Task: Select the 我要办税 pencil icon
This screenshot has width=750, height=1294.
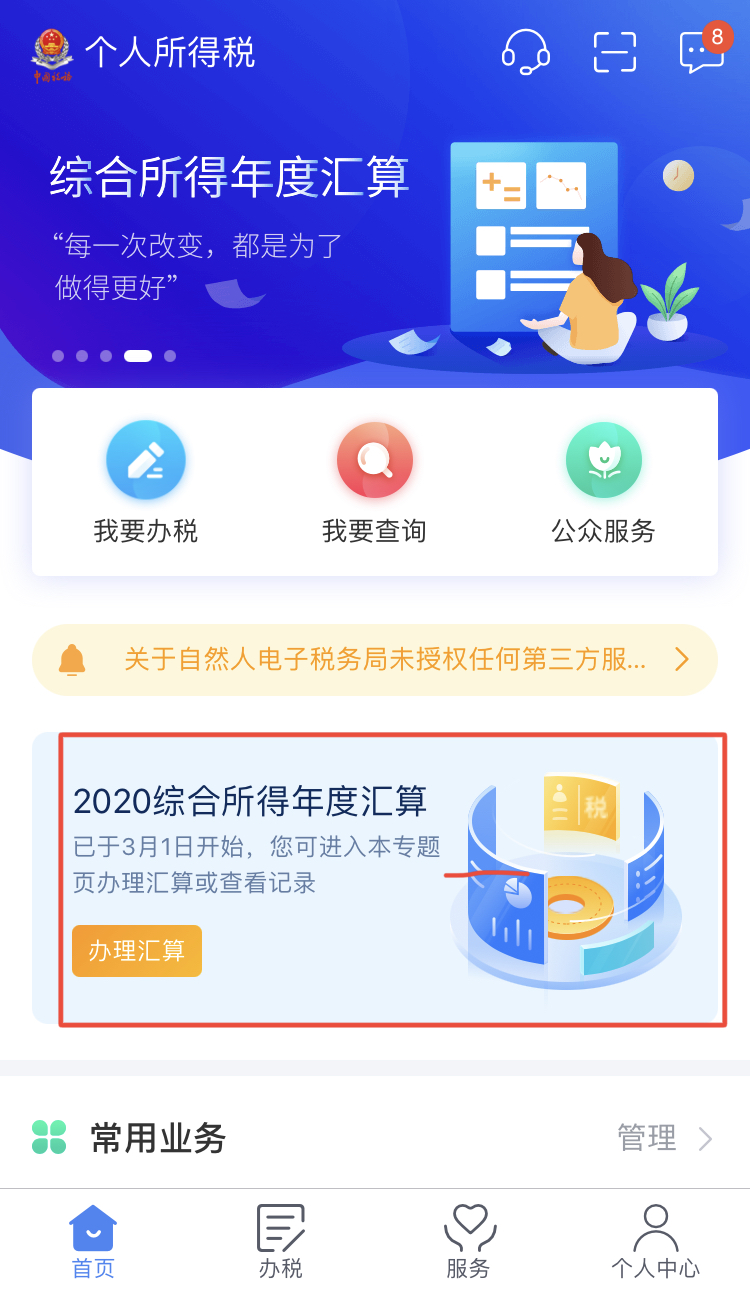Action: click(146, 459)
